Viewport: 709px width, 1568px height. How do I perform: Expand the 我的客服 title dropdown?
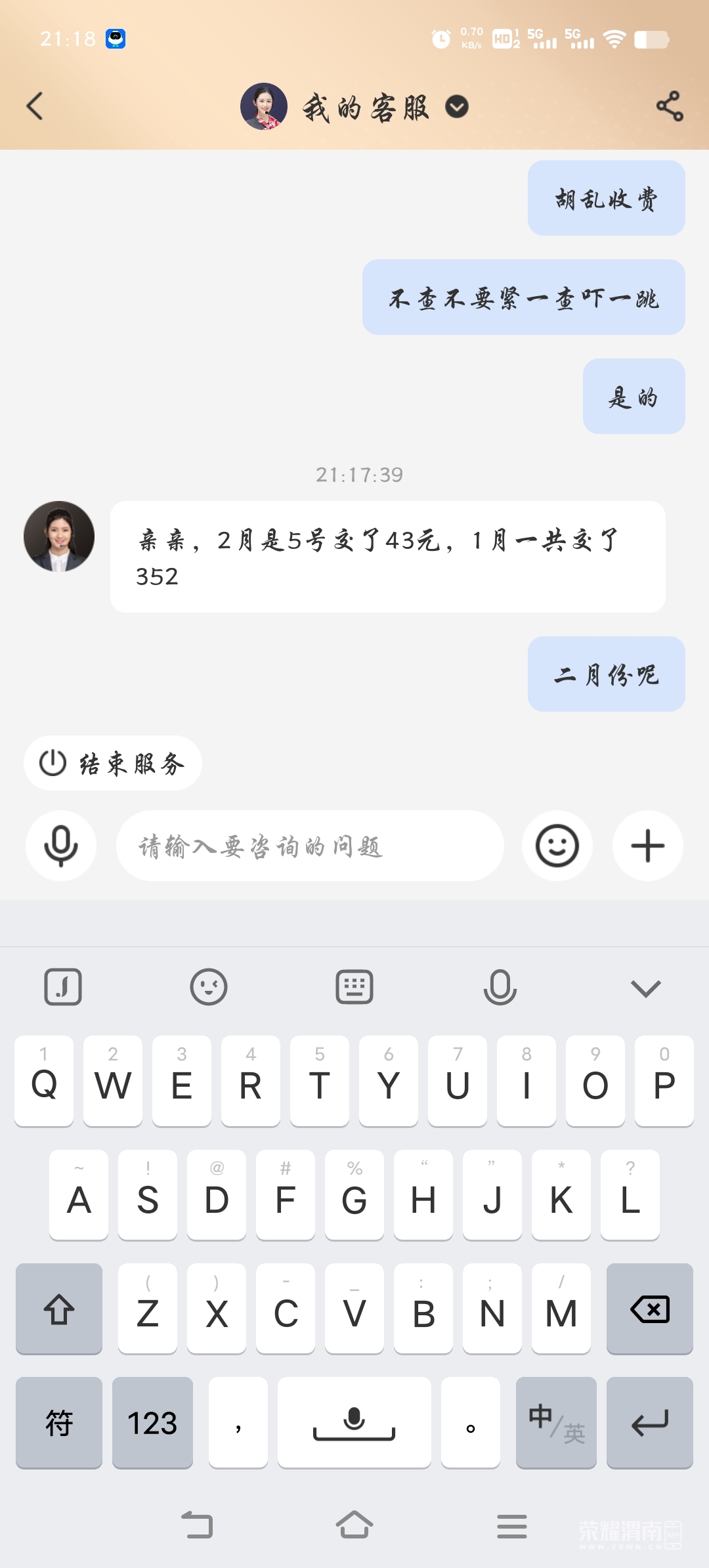tap(457, 106)
